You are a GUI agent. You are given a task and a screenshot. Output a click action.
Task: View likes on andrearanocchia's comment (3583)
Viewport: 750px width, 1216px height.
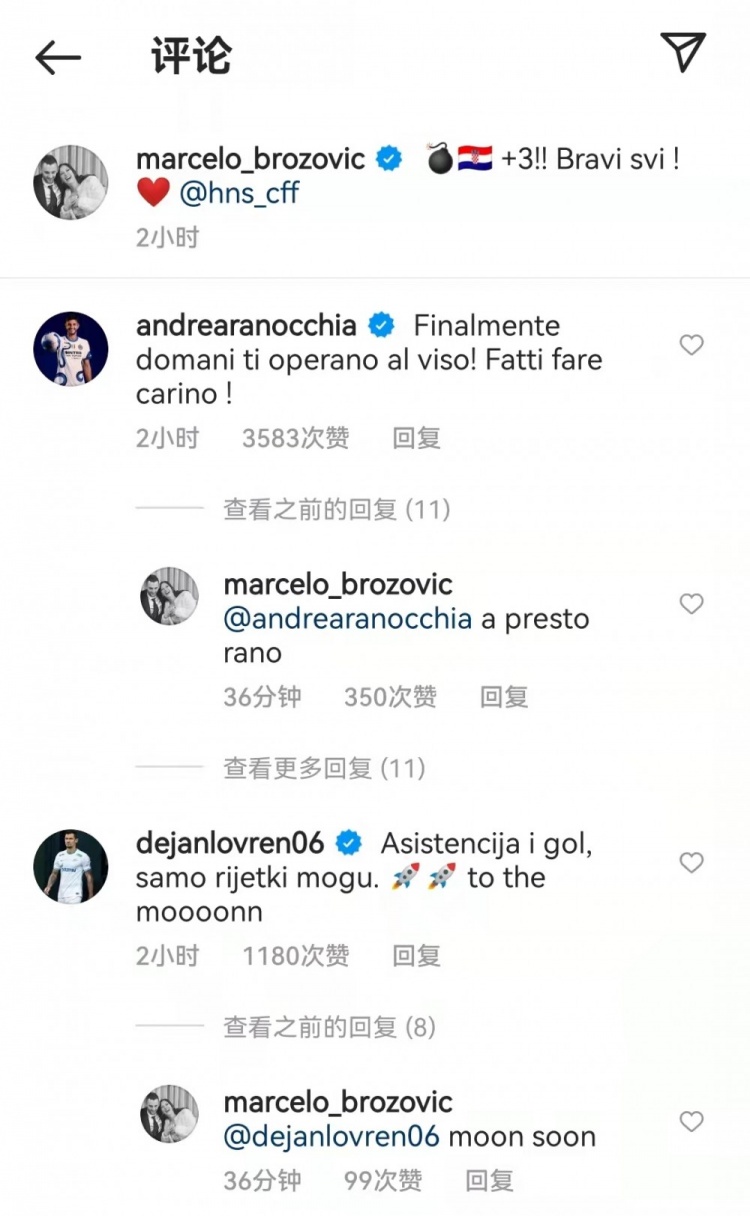[x=295, y=438]
